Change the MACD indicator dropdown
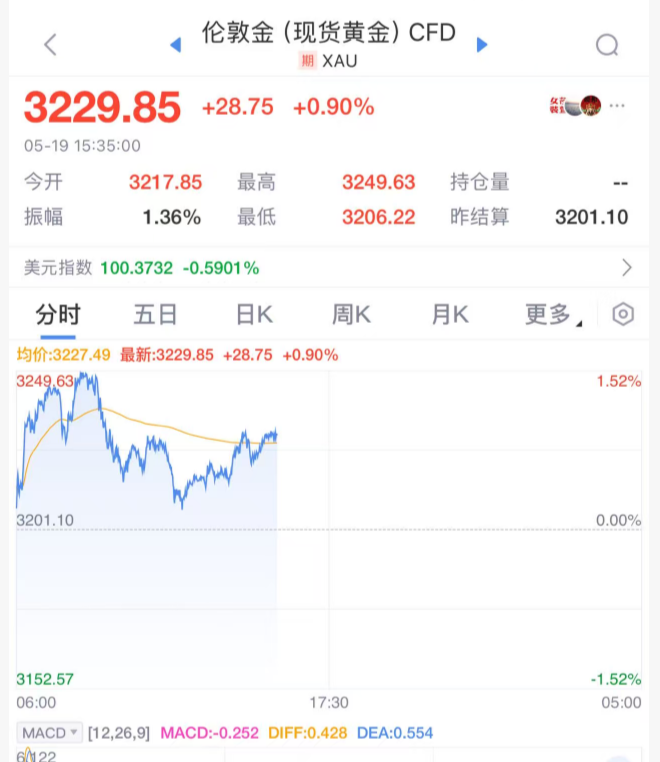Viewport: 660px width, 762px height. tap(51, 733)
